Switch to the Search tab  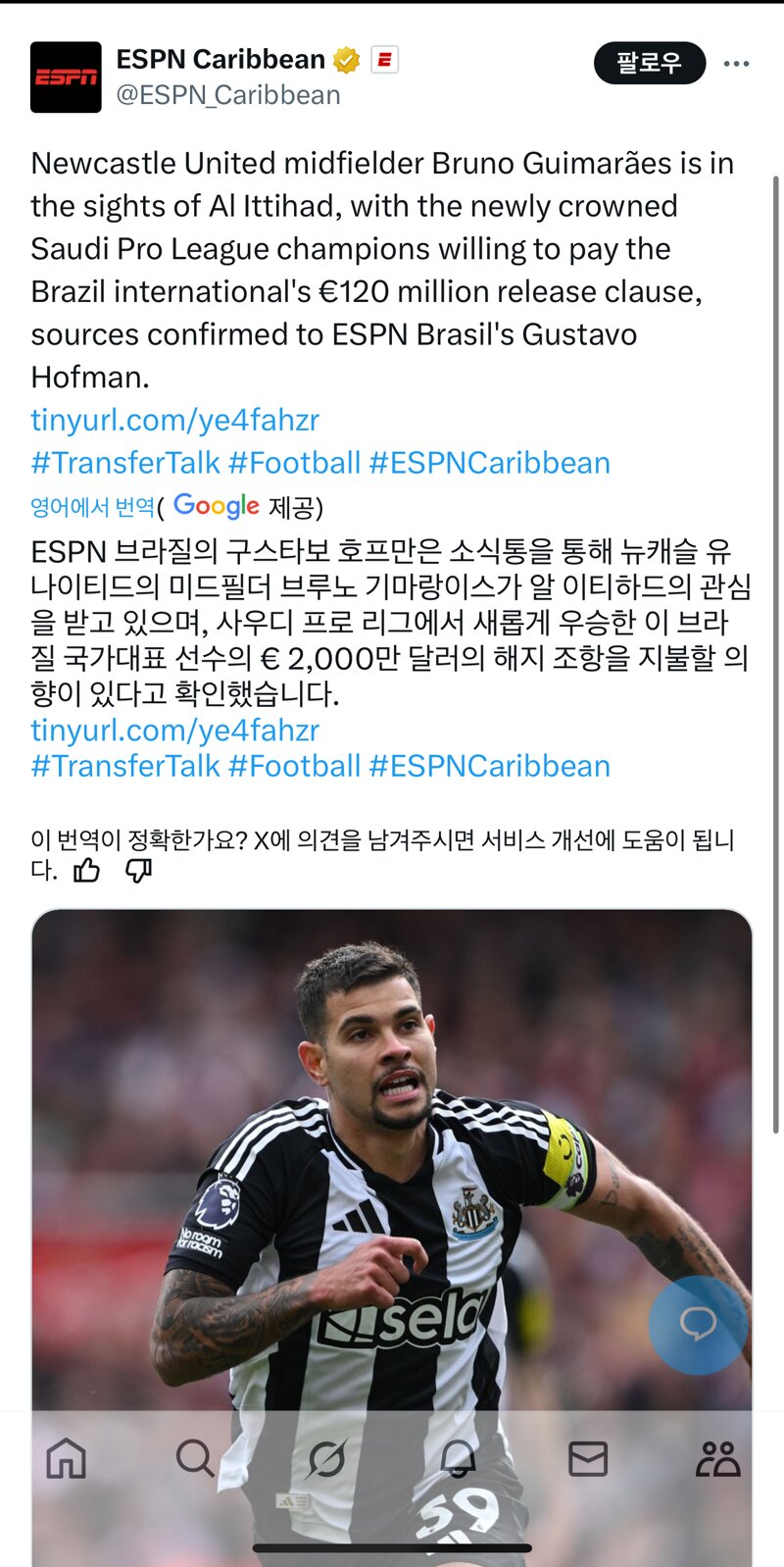[195, 1459]
